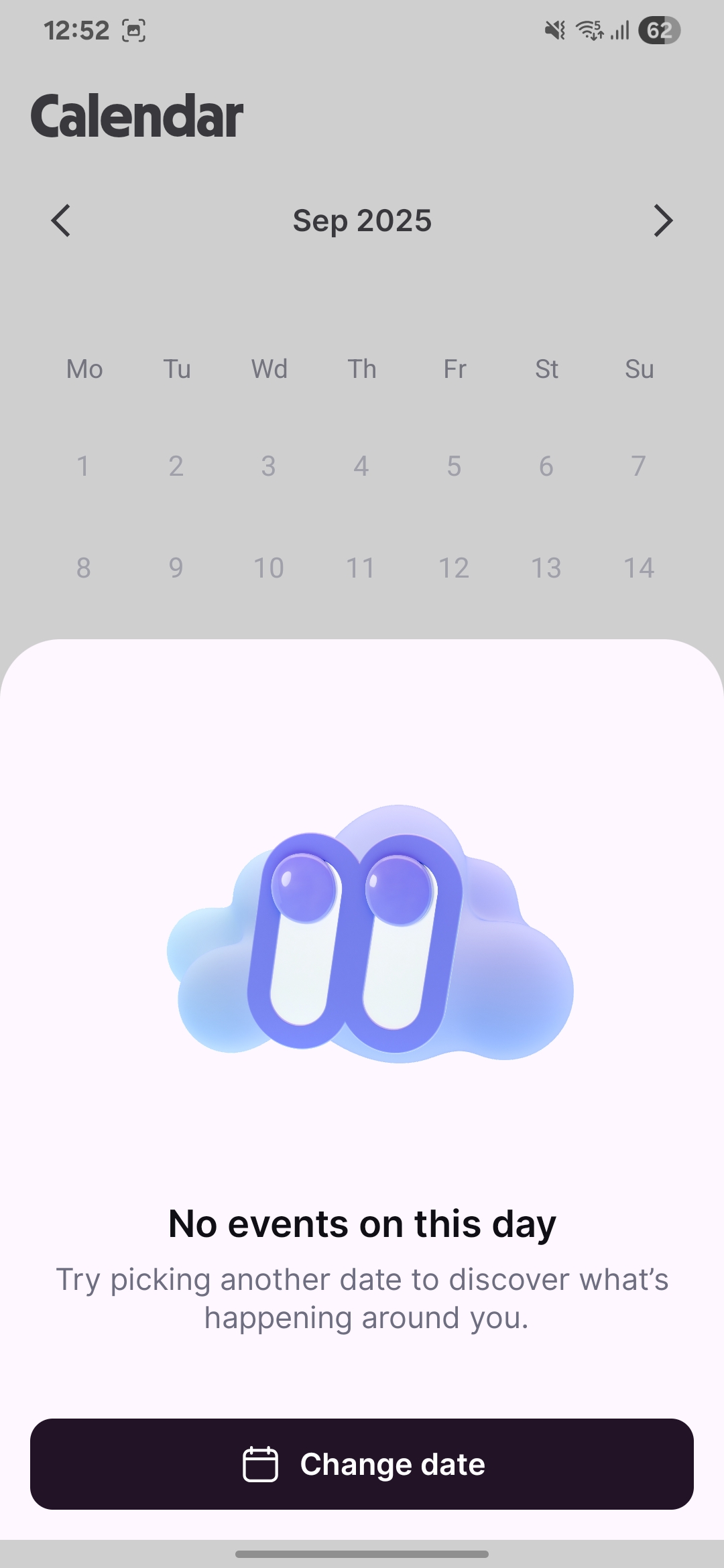Pick the 5th of September
The image size is (724, 1568).
coord(454,466)
